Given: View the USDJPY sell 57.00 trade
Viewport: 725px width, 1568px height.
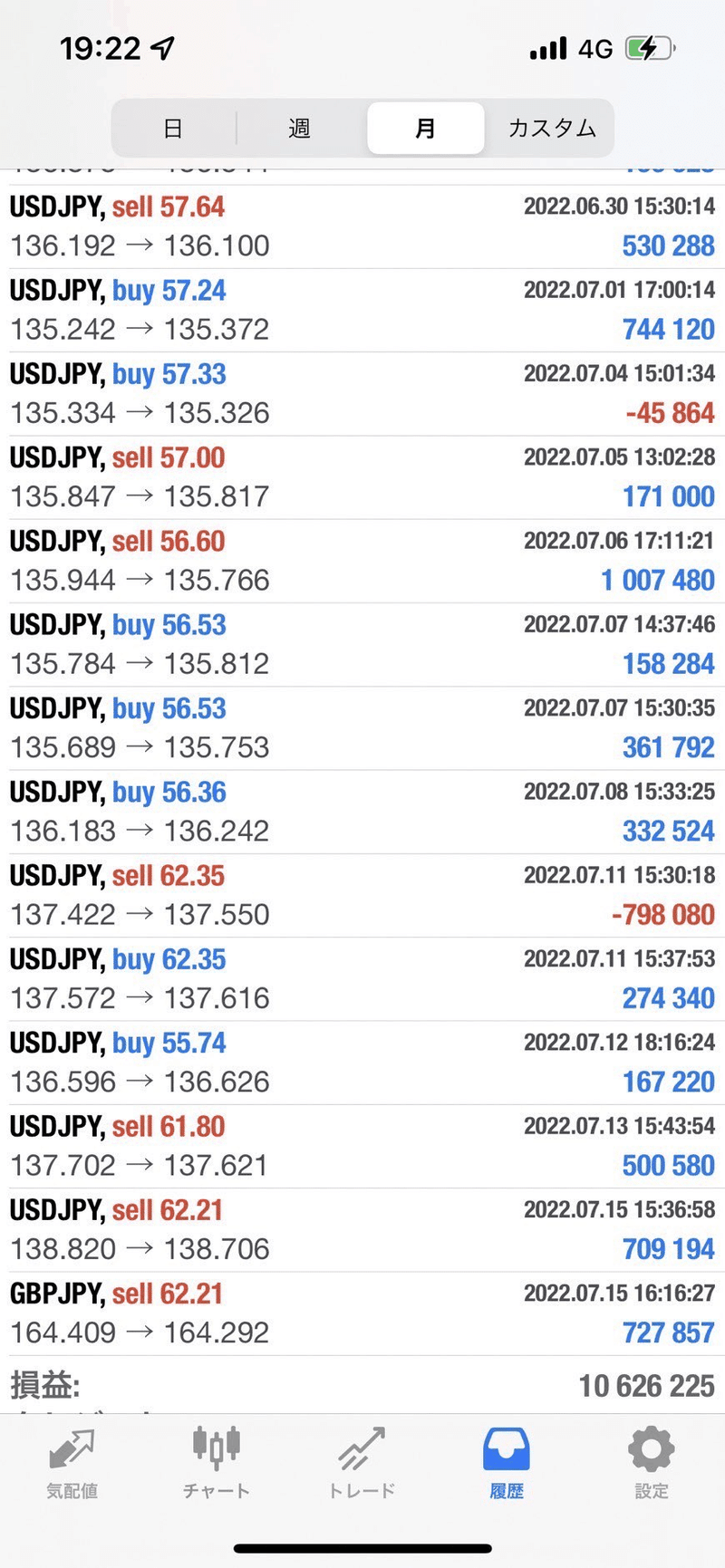Looking at the screenshot, I should click(x=362, y=477).
